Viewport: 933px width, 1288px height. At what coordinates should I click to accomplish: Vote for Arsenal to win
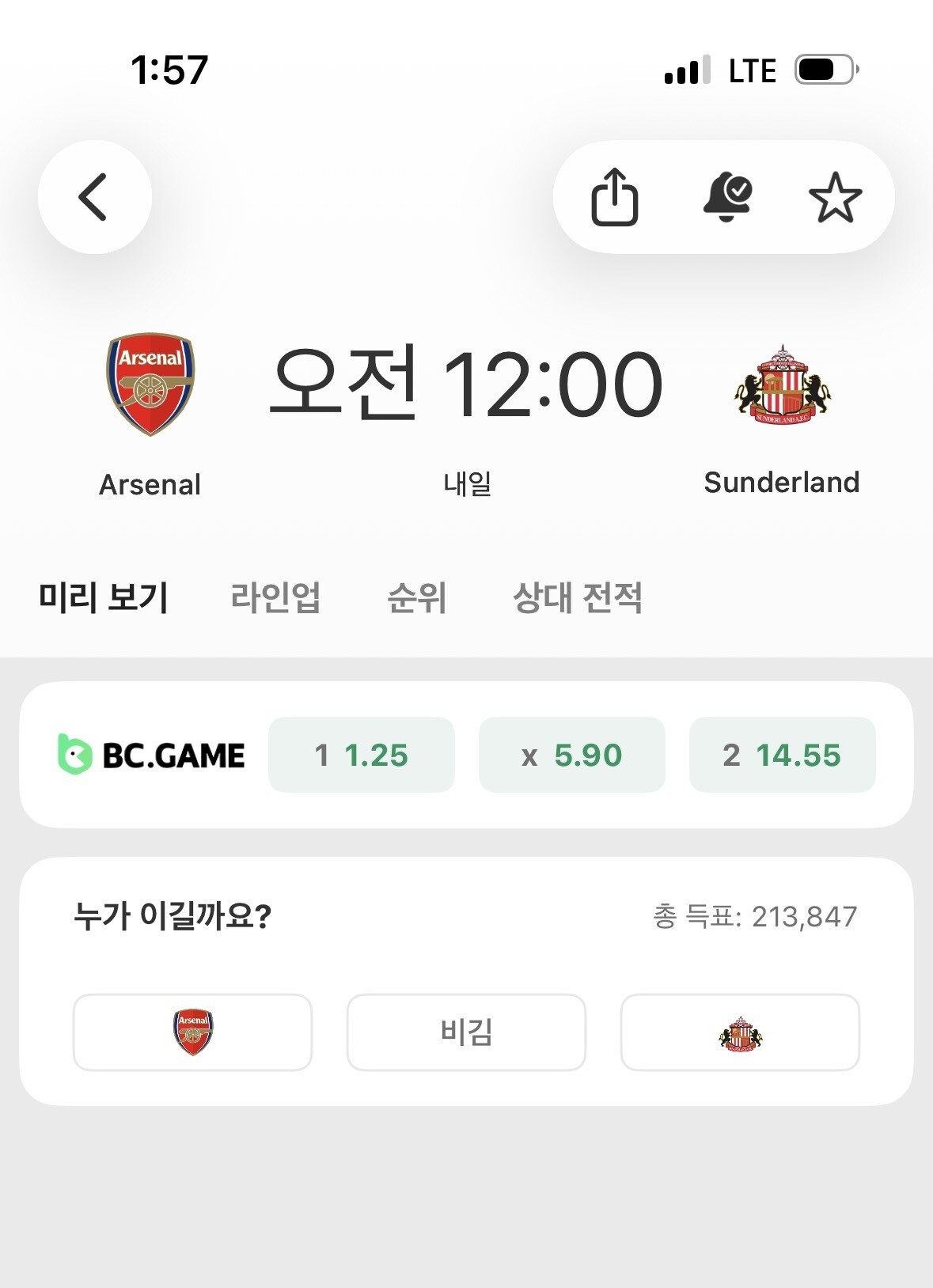point(192,1032)
